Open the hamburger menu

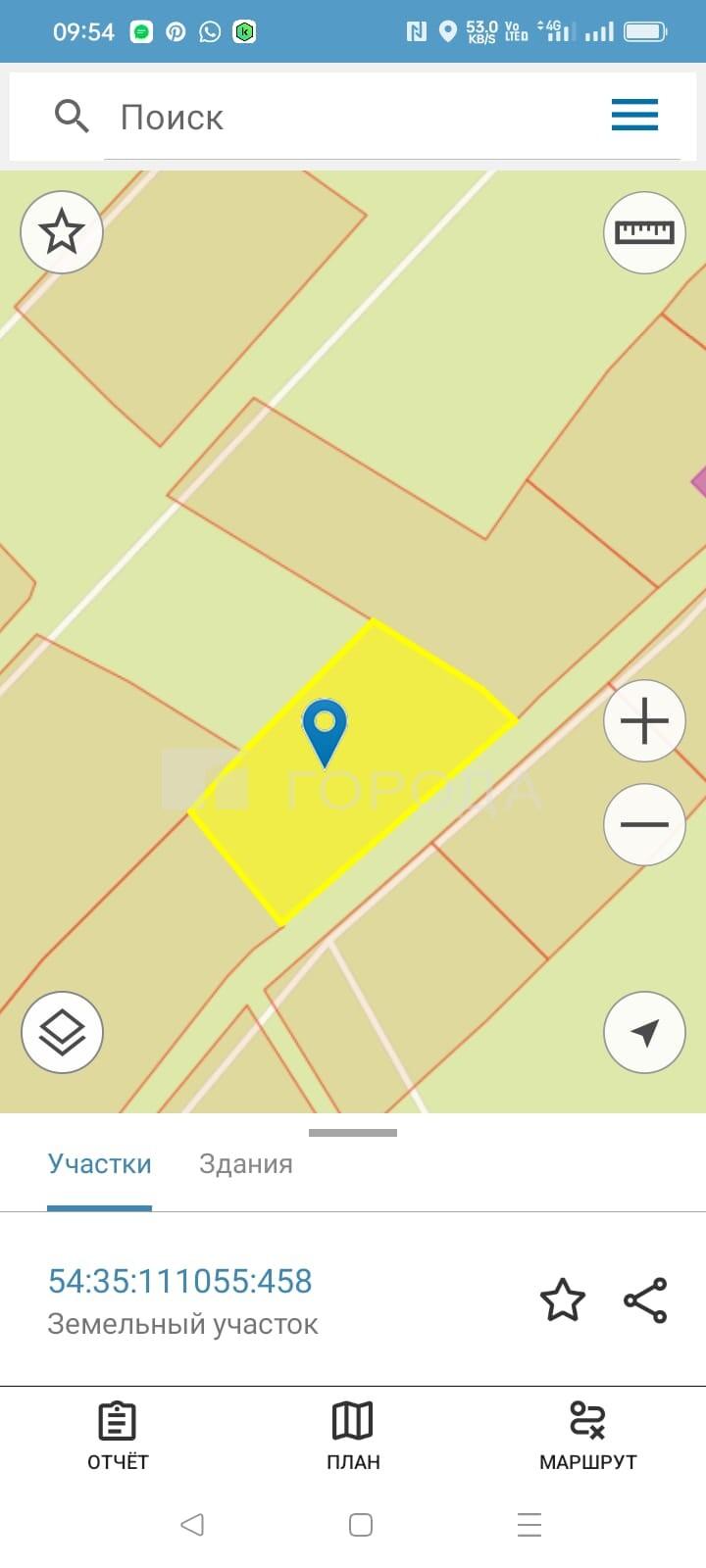(634, 116)
